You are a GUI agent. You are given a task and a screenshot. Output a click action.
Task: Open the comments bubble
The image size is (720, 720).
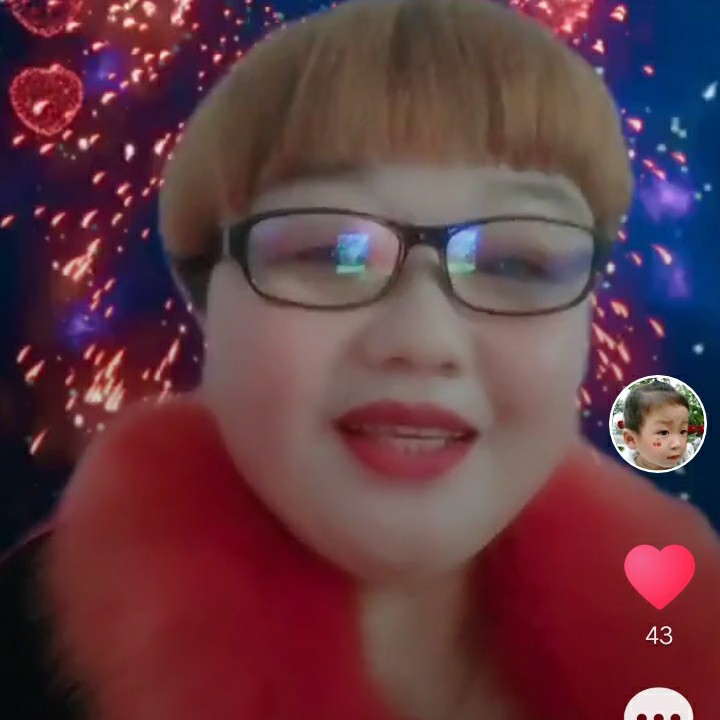point(658,707)
